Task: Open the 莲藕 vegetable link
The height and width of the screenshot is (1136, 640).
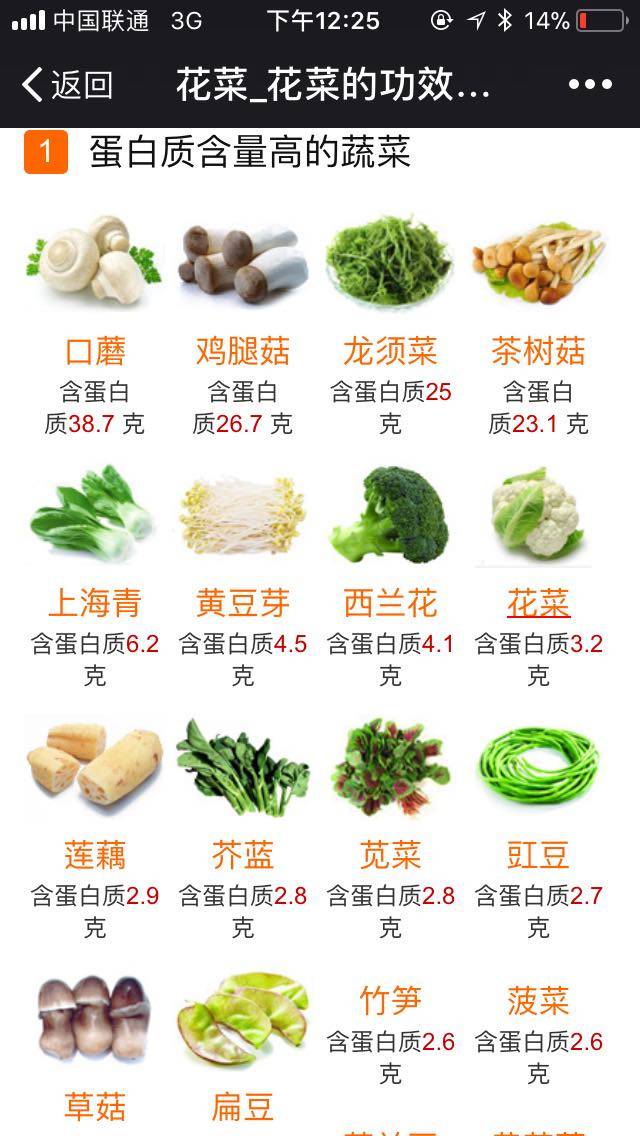Action: (95, 856)
